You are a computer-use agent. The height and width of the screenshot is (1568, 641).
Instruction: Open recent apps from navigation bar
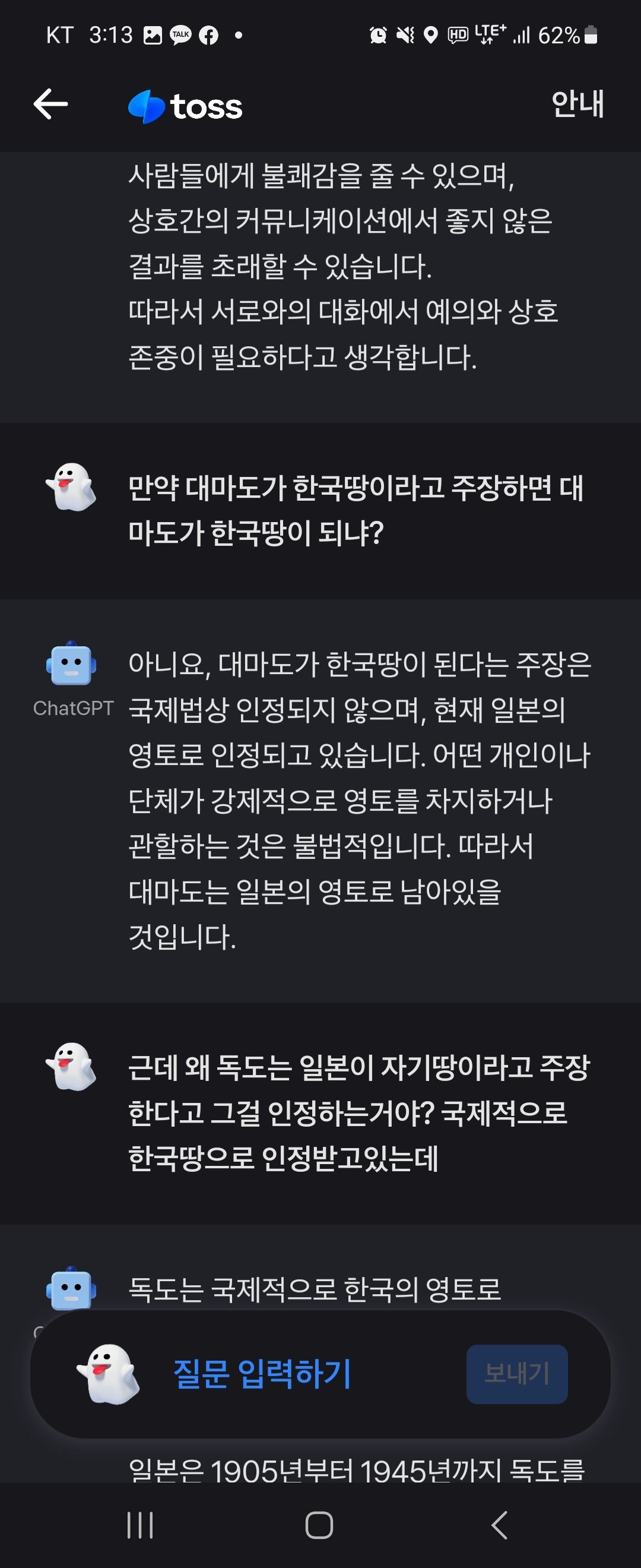(x=140, y=1525)
